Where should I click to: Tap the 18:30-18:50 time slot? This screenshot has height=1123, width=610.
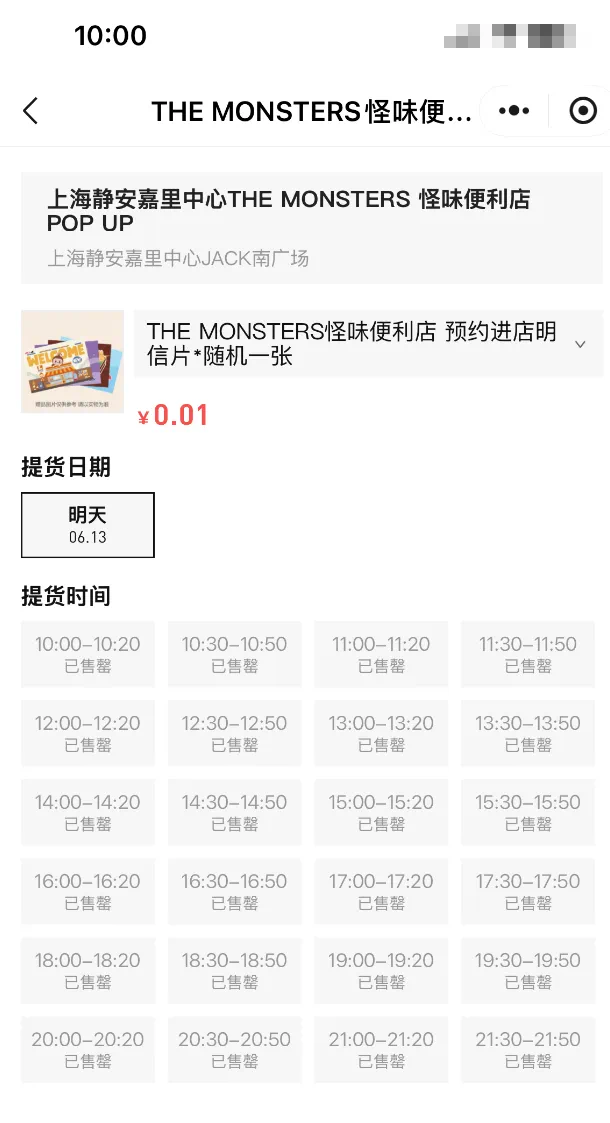click(234, 970)
